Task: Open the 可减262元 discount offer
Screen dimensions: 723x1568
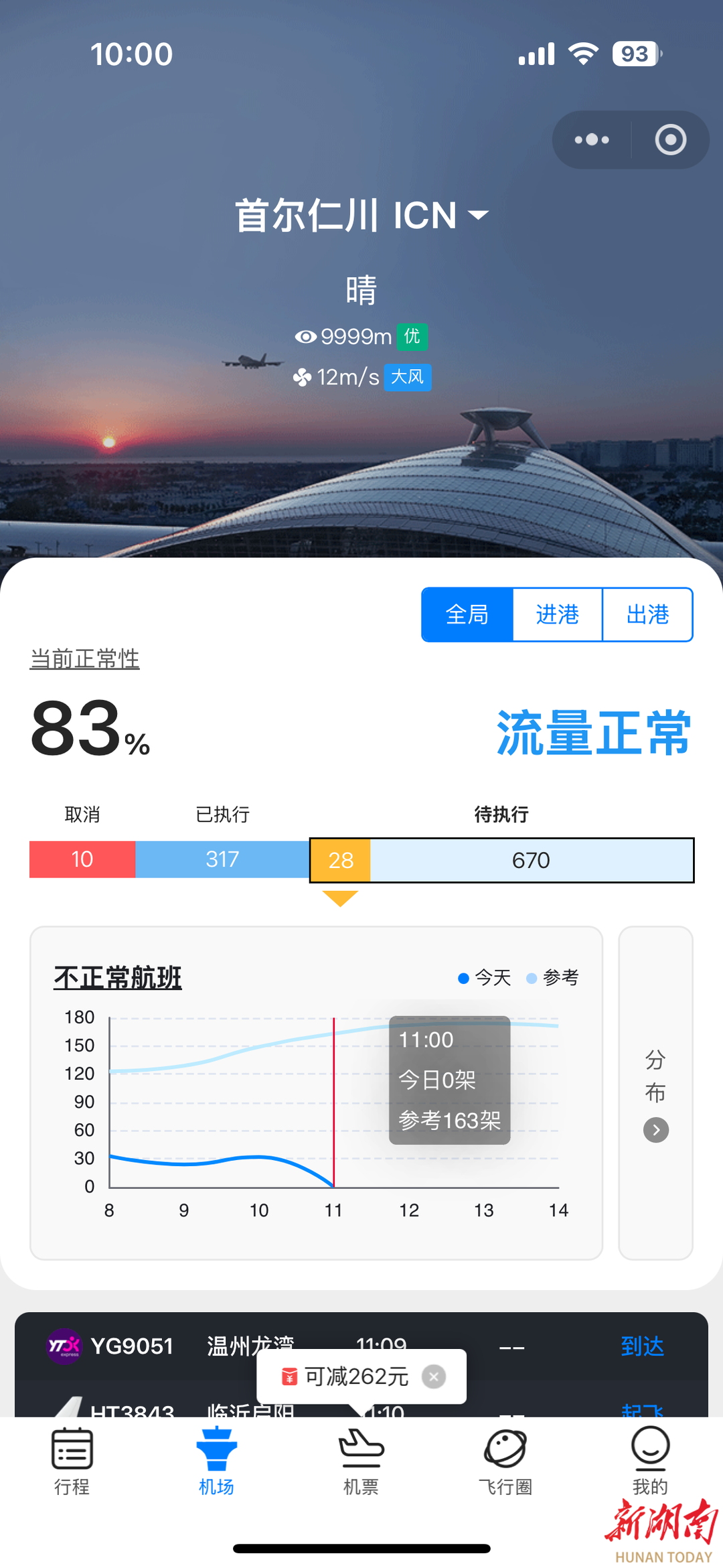Action: click(x=345, y=1376)
